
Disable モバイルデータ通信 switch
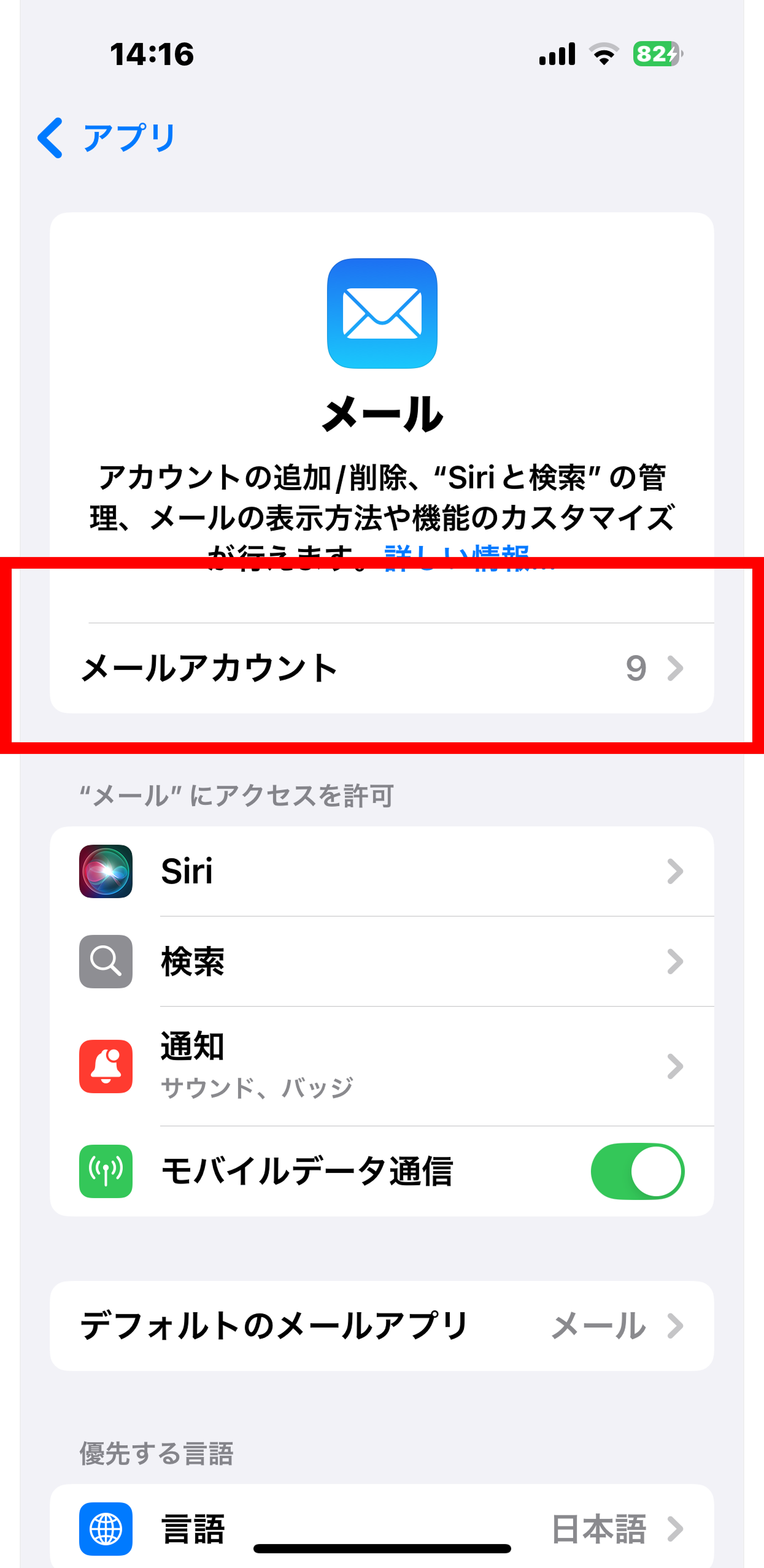click(637, 1171)
